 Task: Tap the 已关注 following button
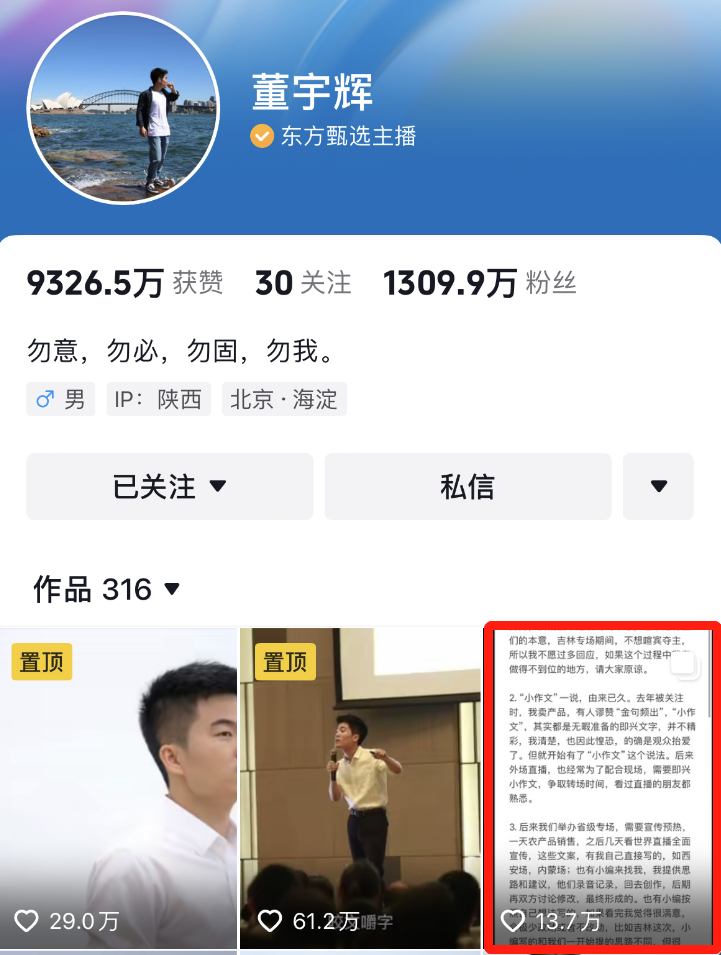point(170,487)
